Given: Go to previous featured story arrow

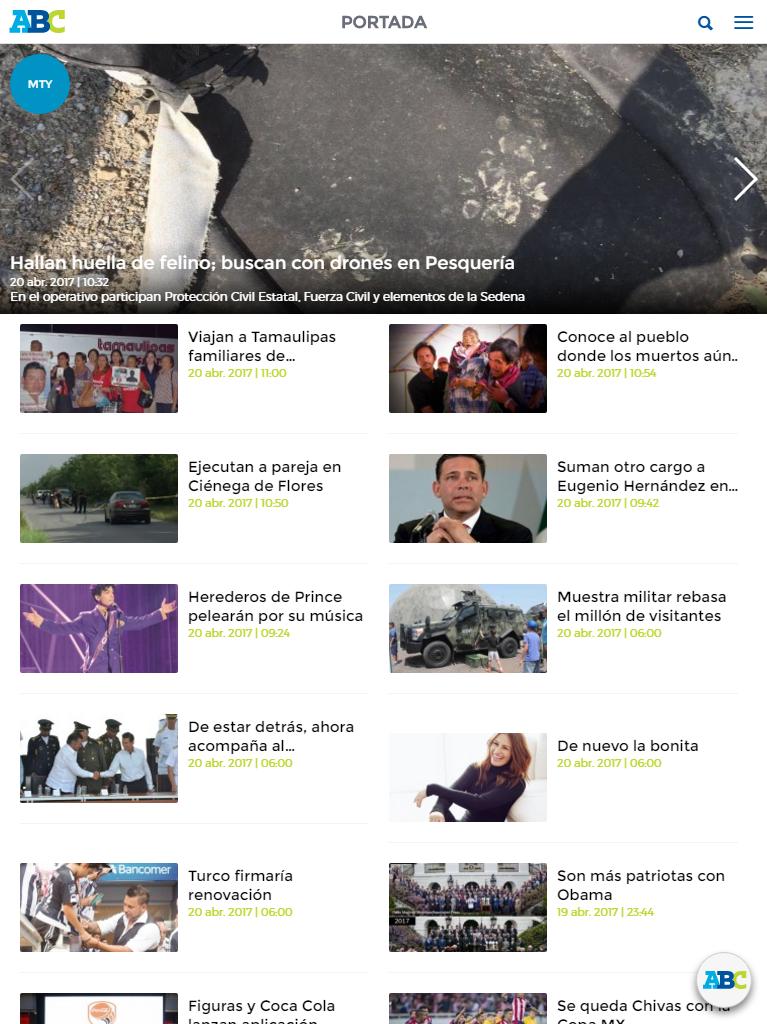Looking at the screenshot, I should click(x=20, y=179).
